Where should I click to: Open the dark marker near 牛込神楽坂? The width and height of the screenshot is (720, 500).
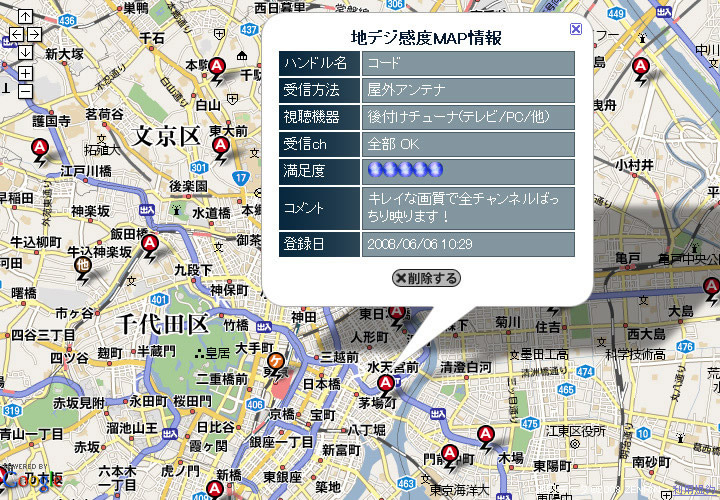83,266
